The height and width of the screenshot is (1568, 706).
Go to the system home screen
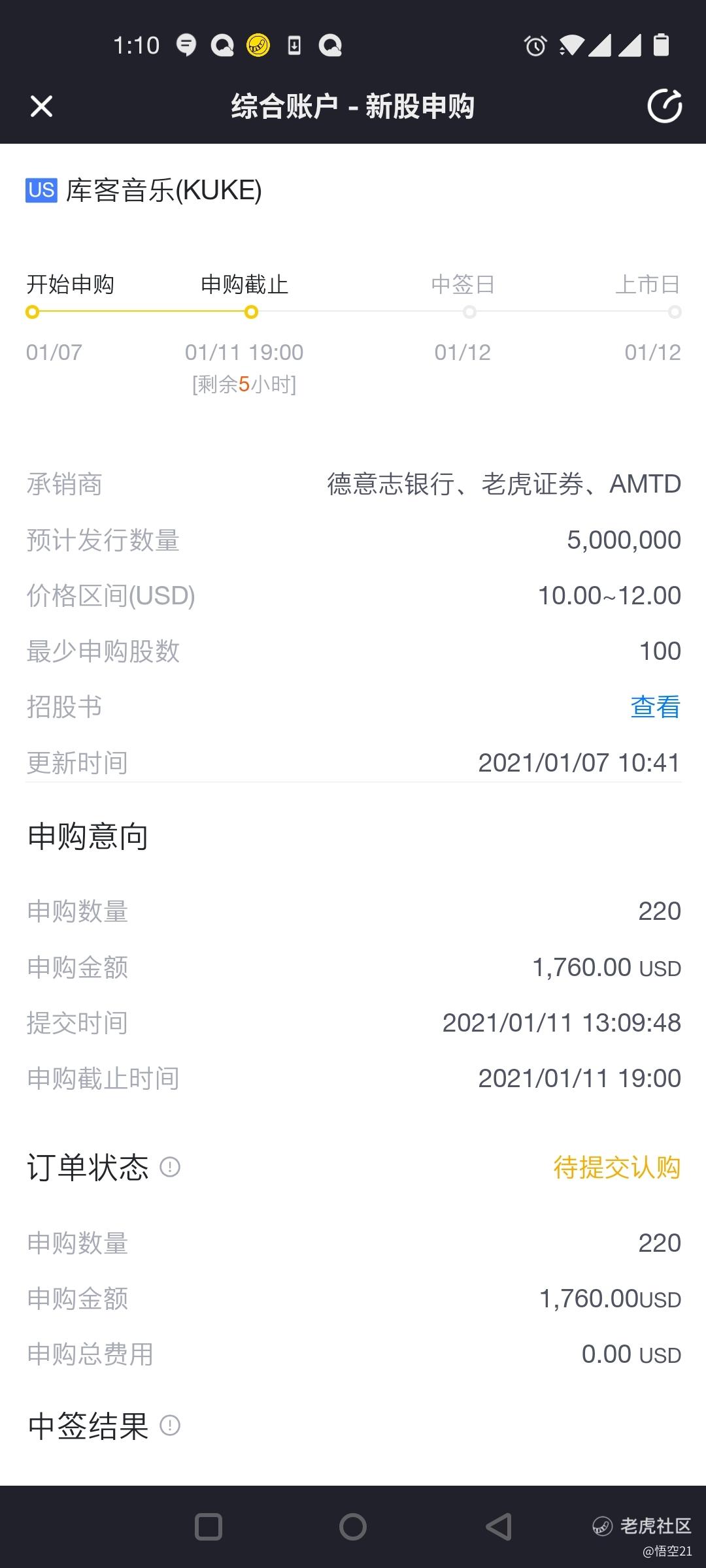(x=353, y=1527)
